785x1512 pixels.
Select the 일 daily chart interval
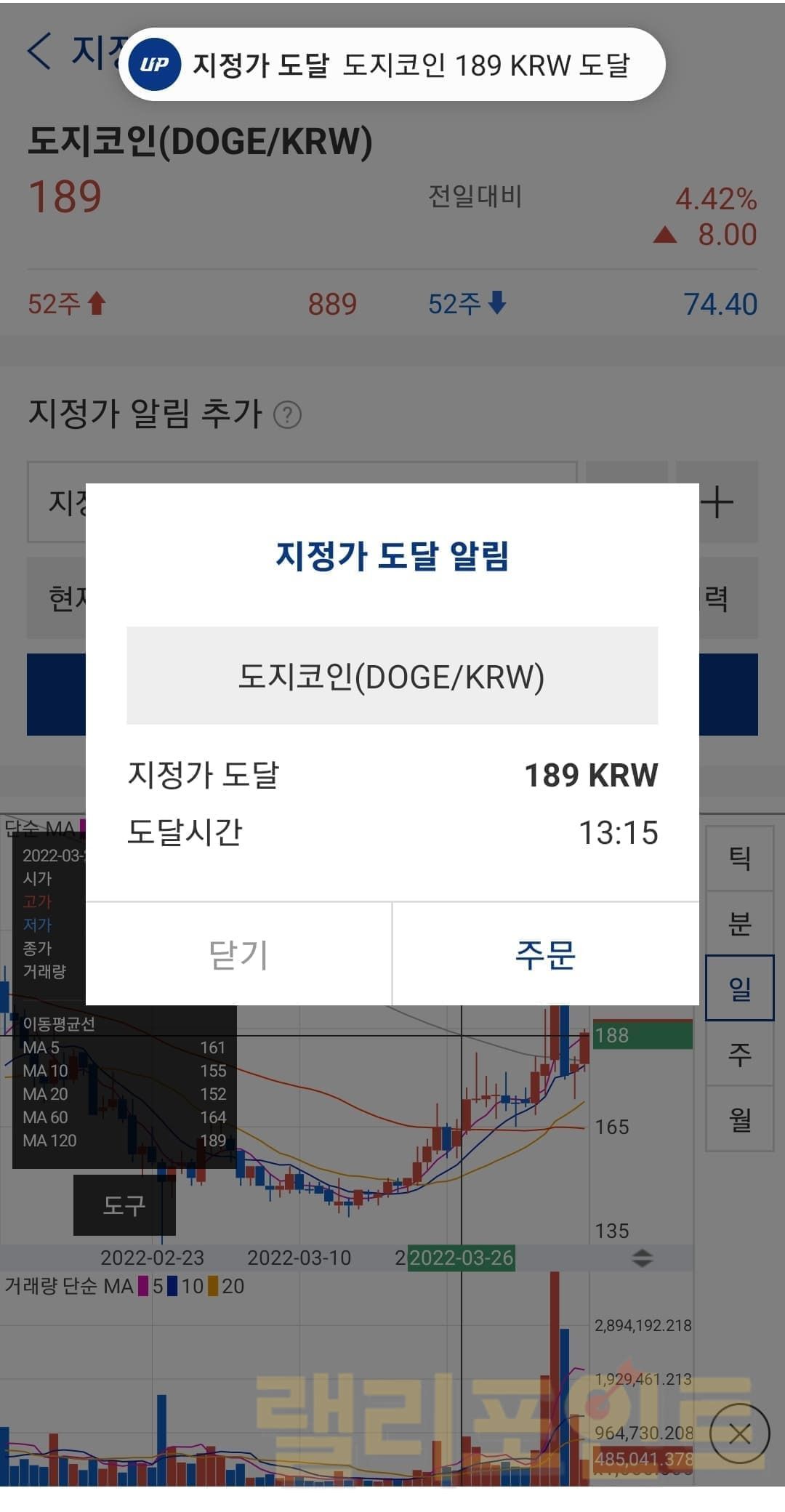pyautogui.click(x=739, y=988)
